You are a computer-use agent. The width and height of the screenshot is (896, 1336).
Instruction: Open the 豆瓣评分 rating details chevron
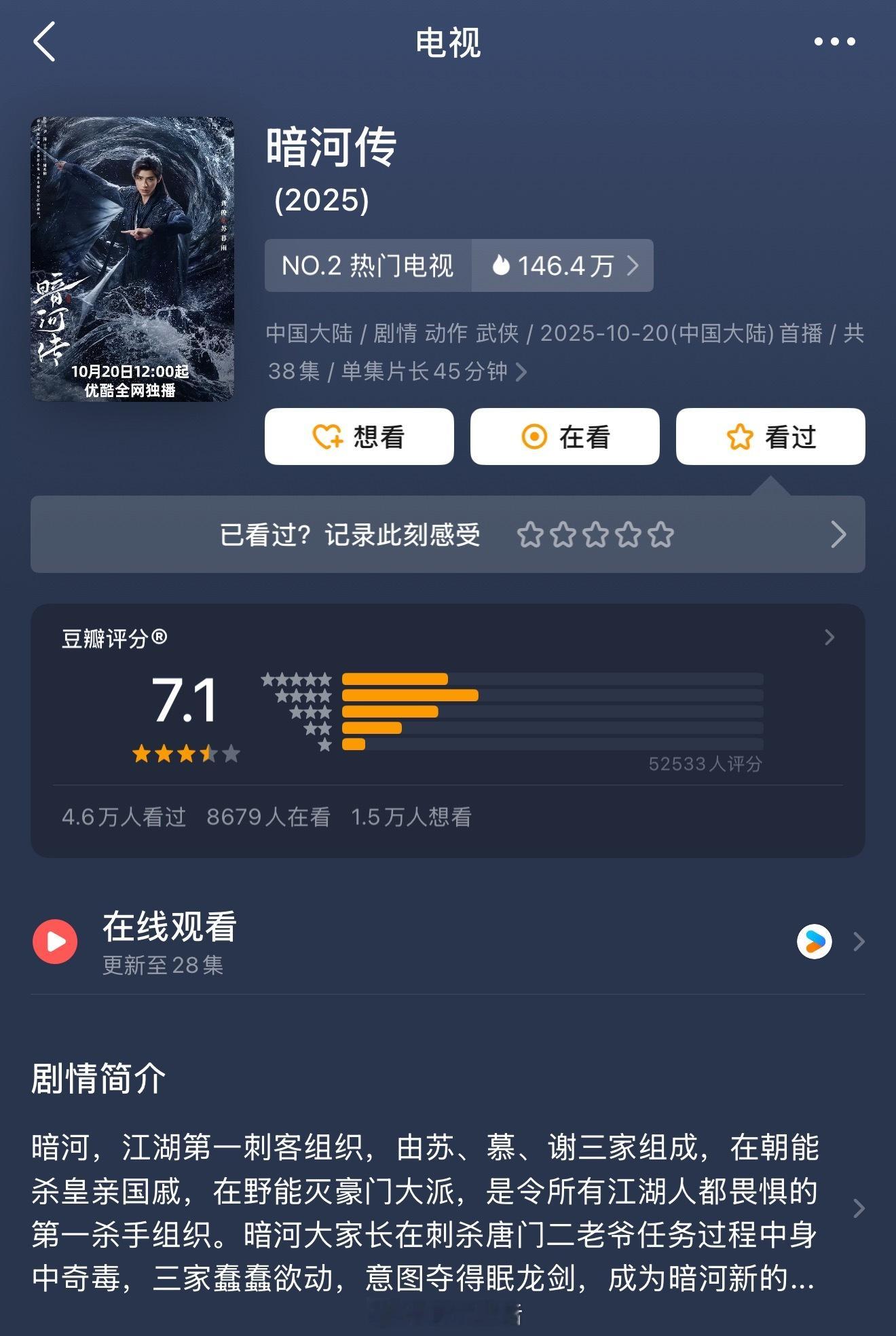827,637
